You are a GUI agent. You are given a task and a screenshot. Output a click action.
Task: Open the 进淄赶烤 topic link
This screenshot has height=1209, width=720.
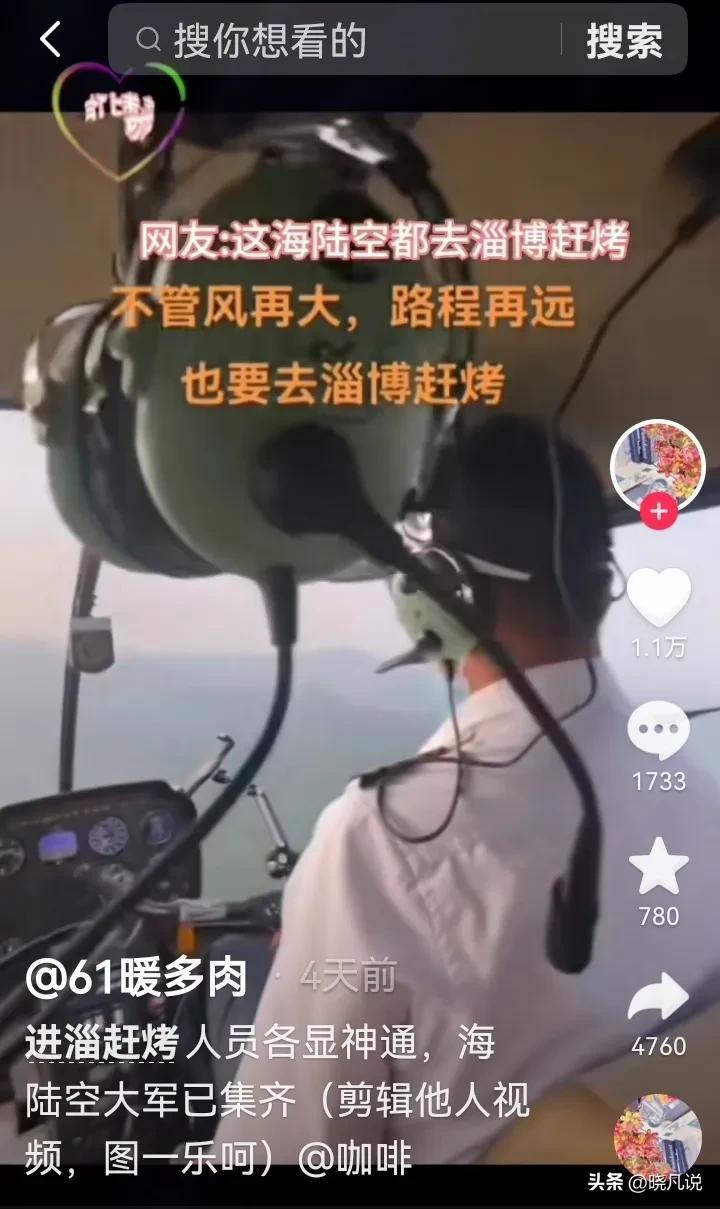[x=102, y=1042]
